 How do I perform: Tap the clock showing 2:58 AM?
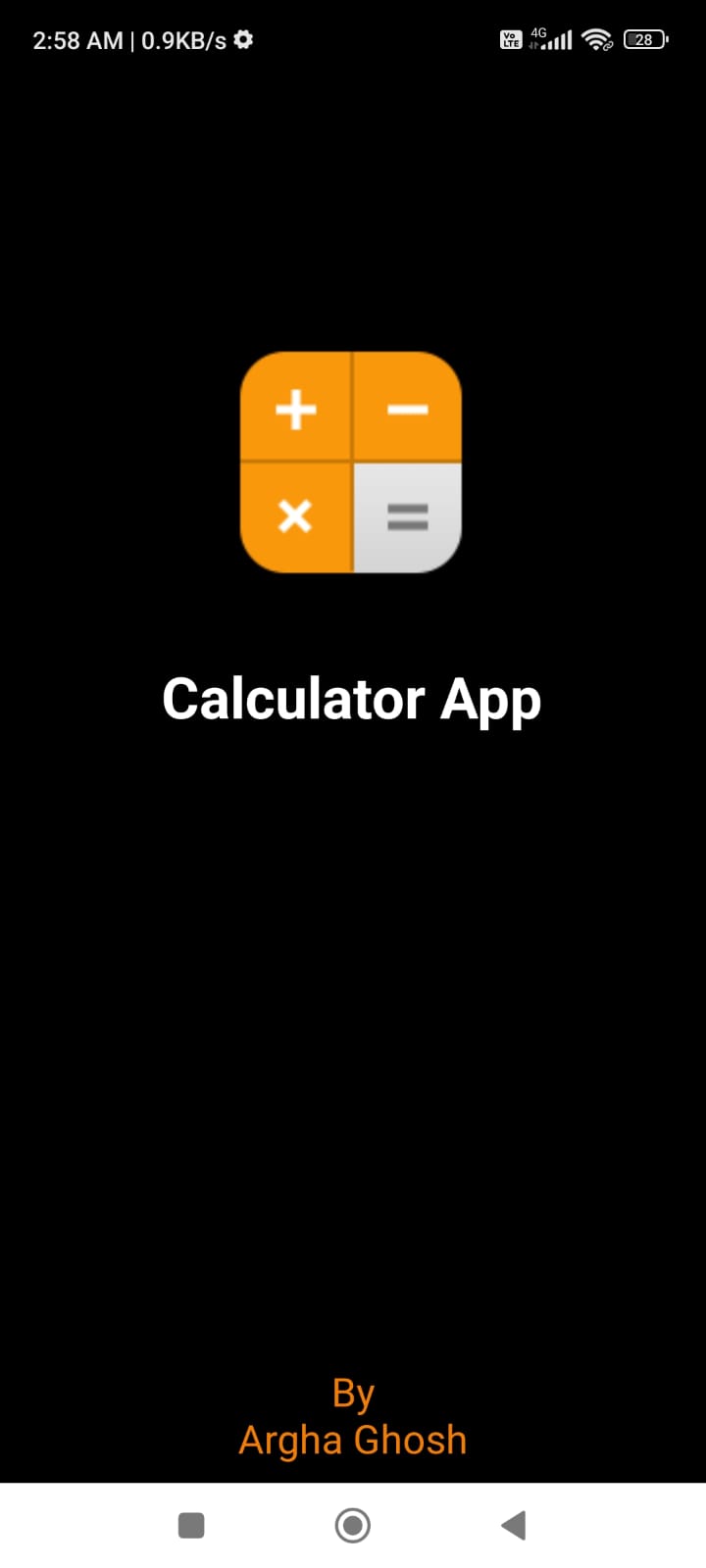click(76, 39)
